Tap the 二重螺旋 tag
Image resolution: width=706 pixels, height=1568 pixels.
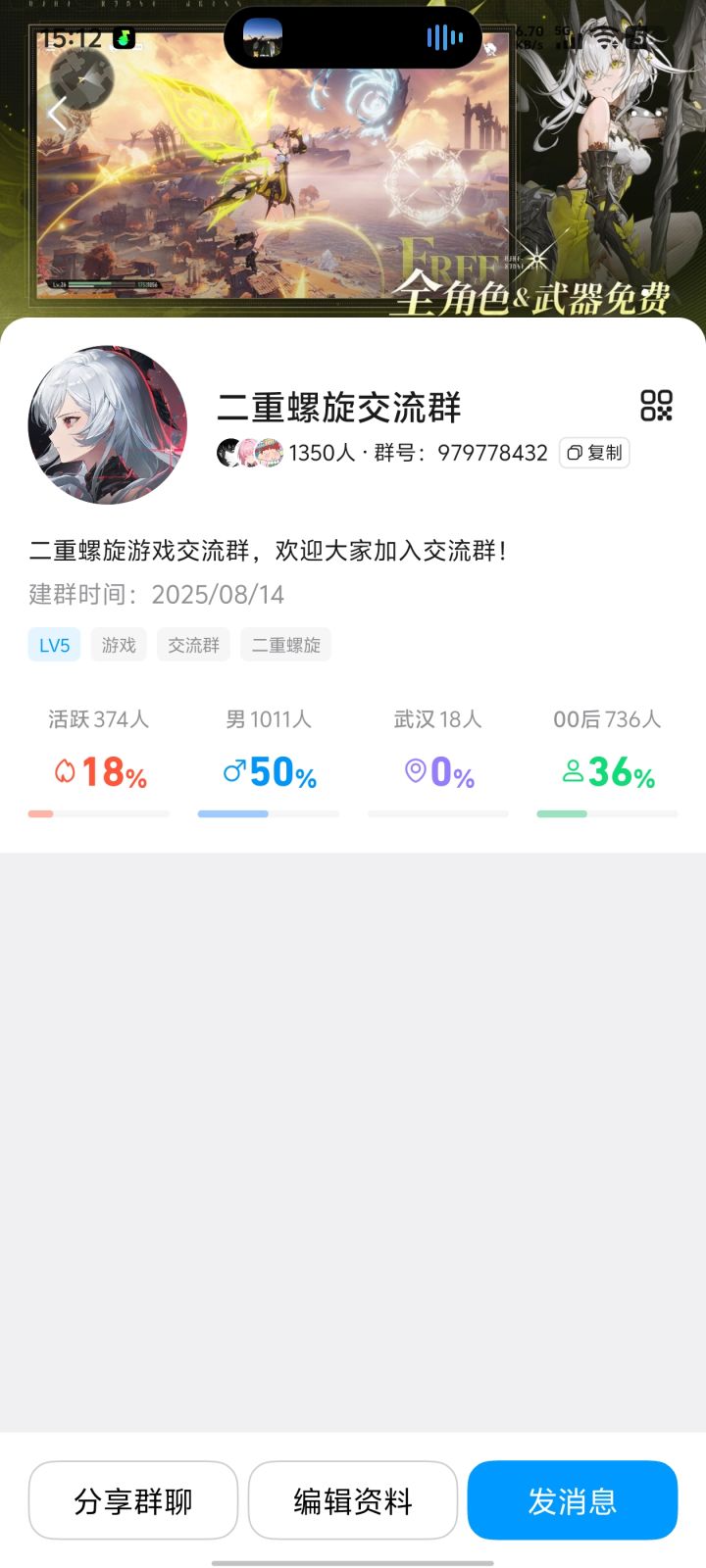point(285,644)
